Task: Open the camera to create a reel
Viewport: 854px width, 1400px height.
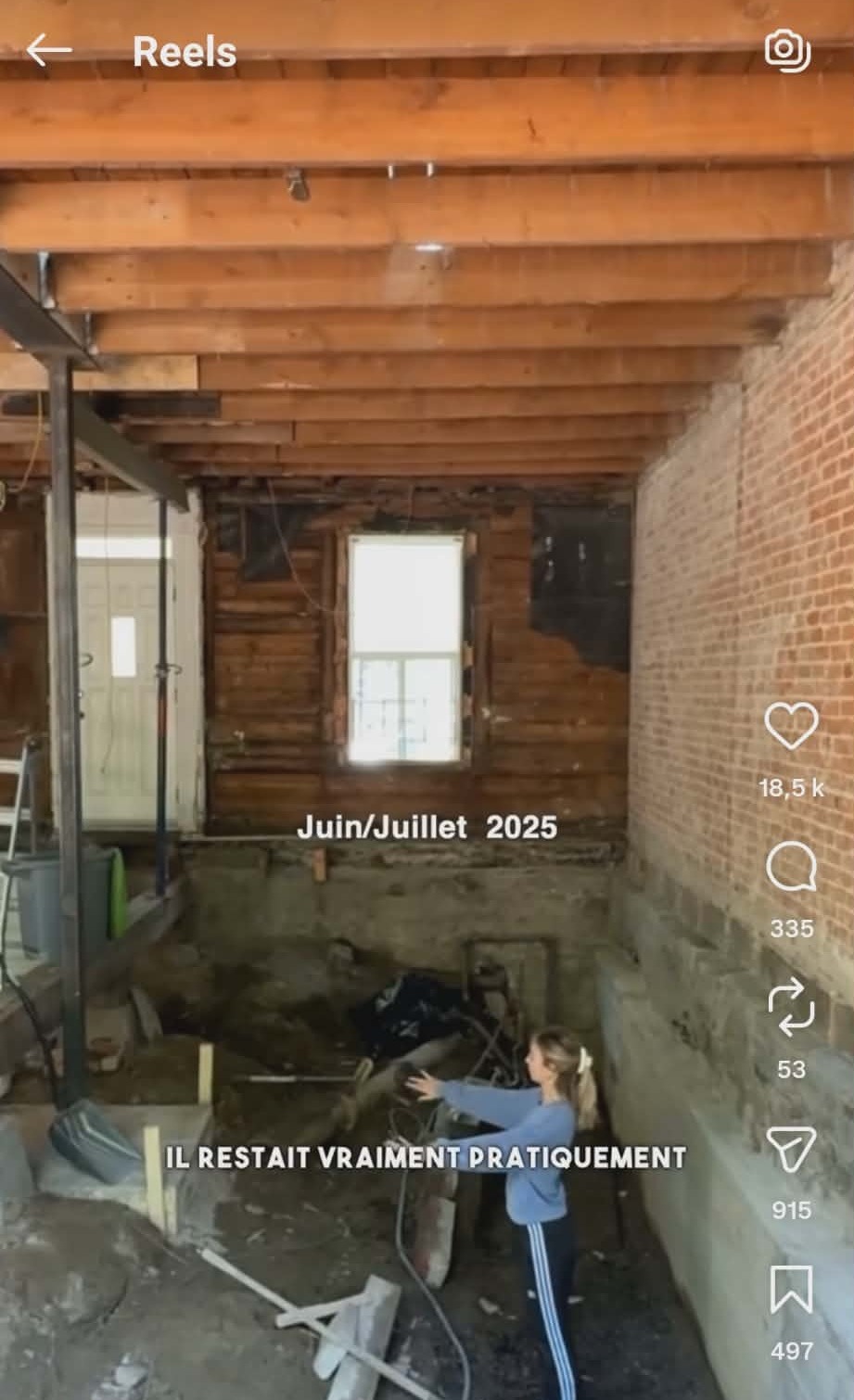Action: point(787,51)
